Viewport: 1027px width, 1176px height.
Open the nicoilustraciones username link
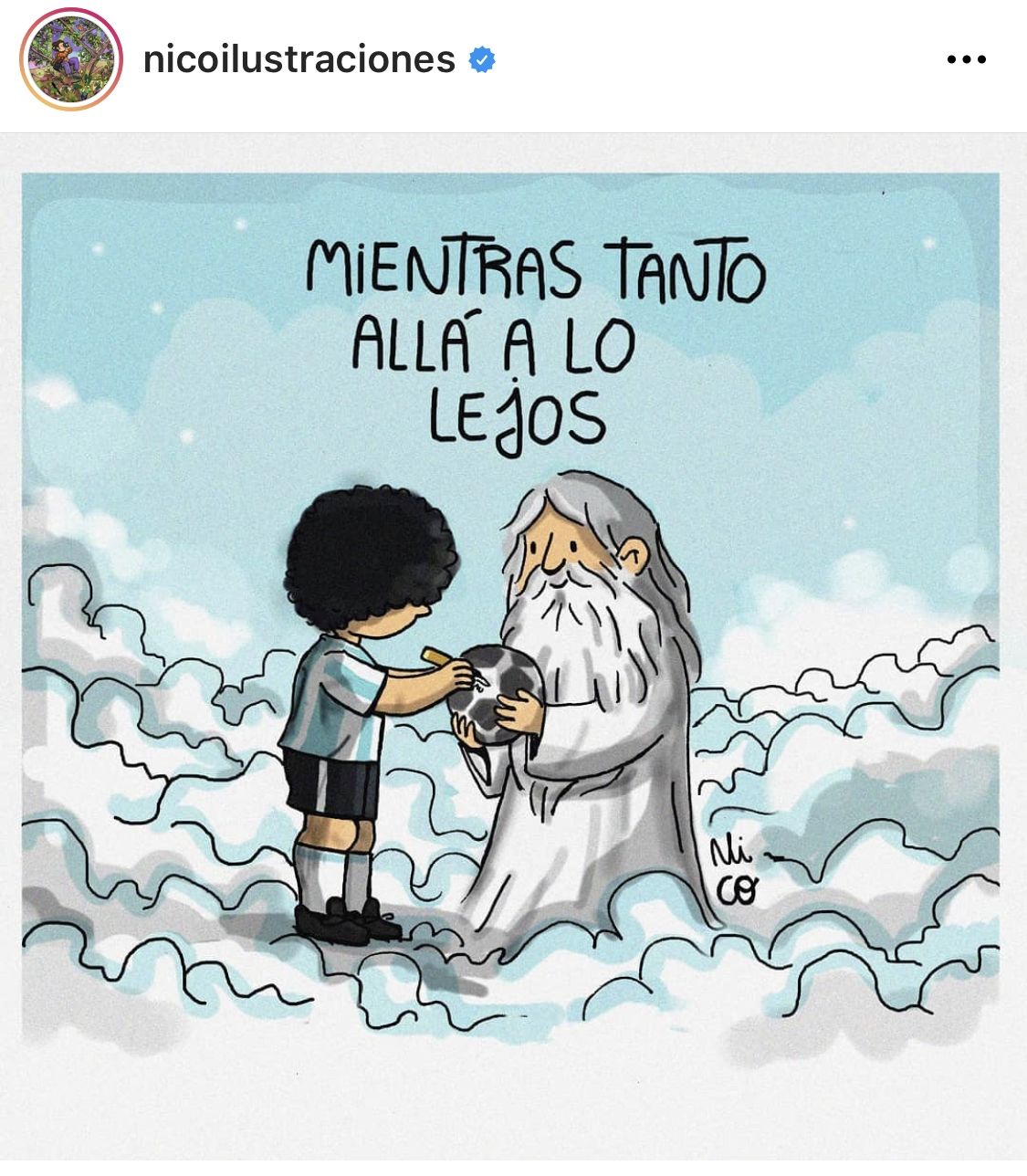click(x=299, y=60)
